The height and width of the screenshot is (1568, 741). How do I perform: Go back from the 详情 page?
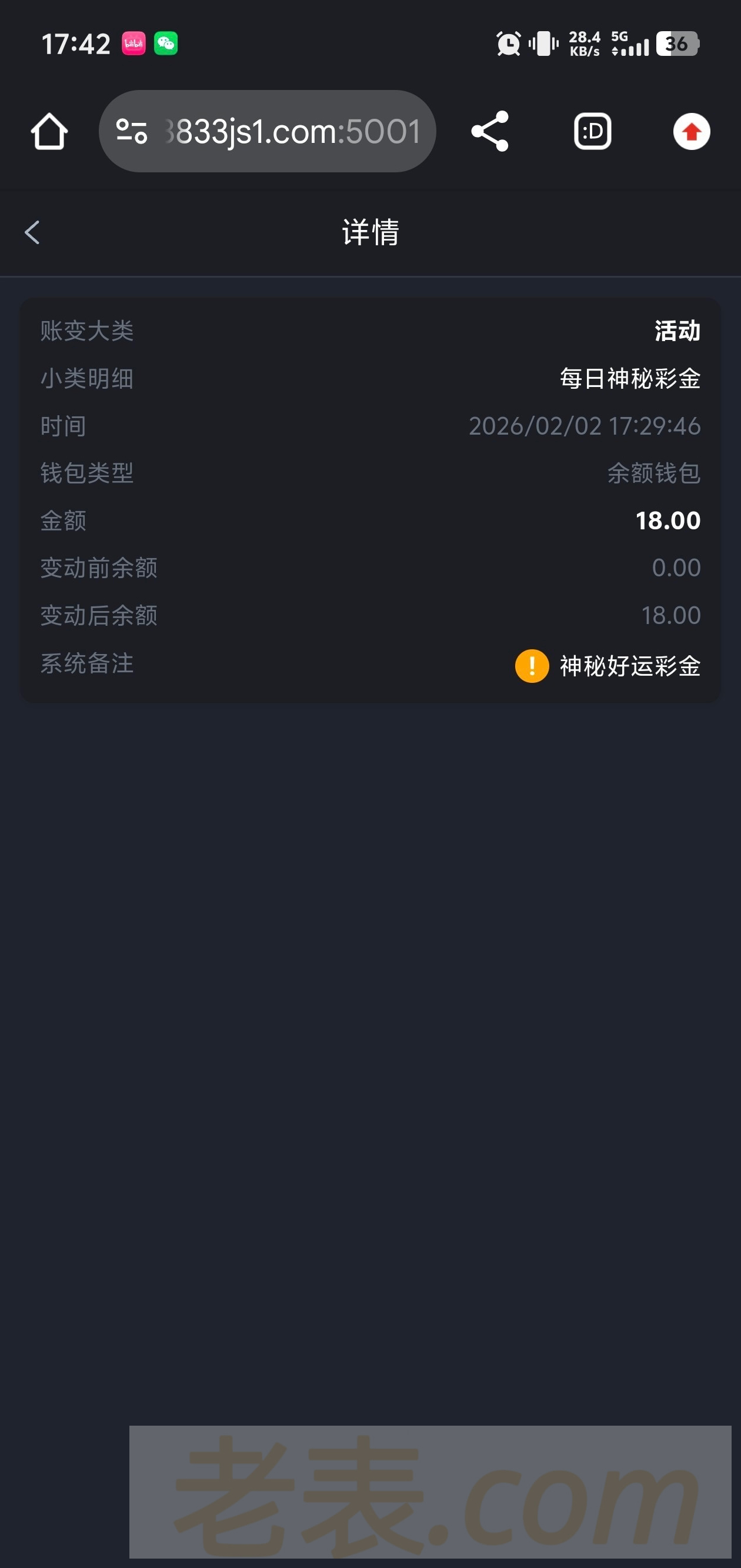pyautogui.click(x=32, y=232)
